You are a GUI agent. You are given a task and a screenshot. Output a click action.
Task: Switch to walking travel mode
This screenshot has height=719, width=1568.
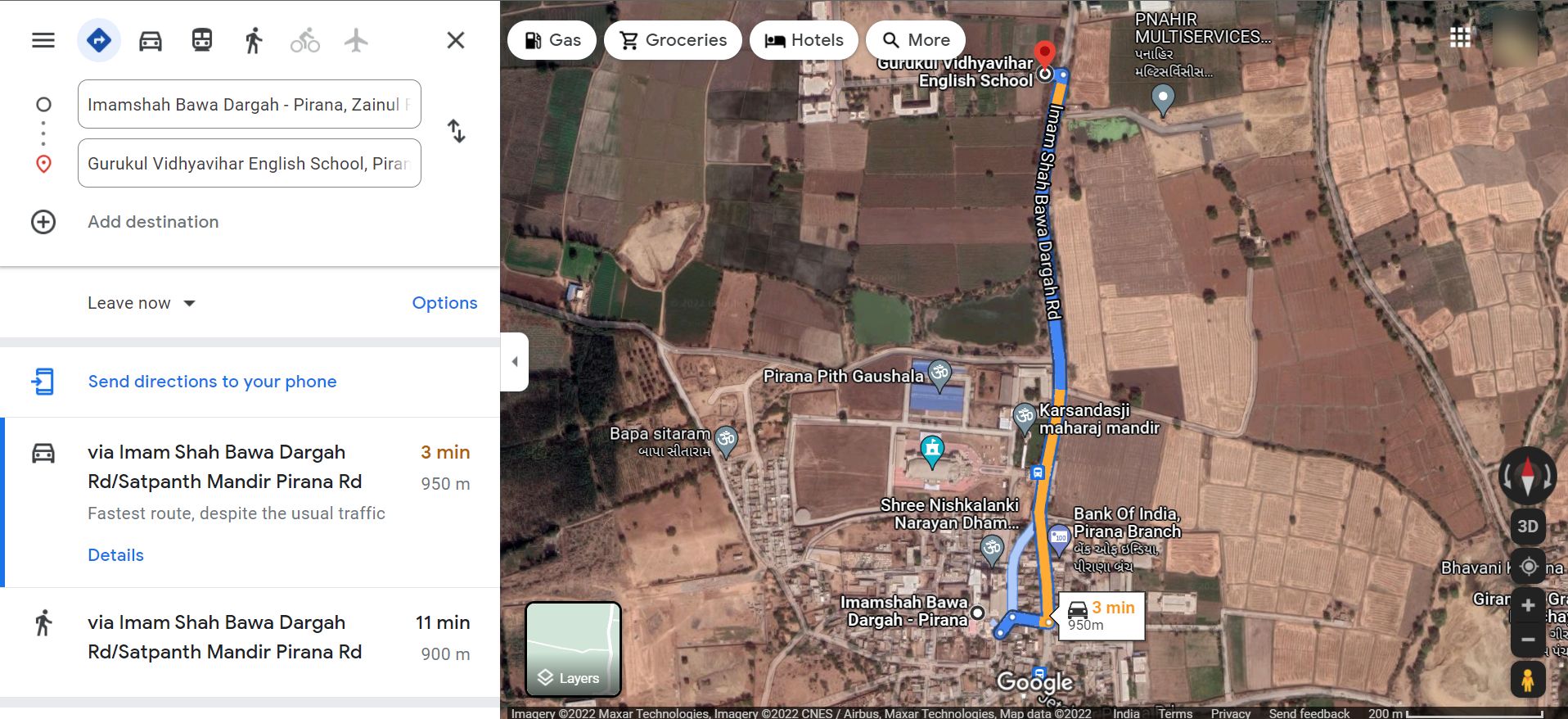pyautogui.click(x=254, y=40)
